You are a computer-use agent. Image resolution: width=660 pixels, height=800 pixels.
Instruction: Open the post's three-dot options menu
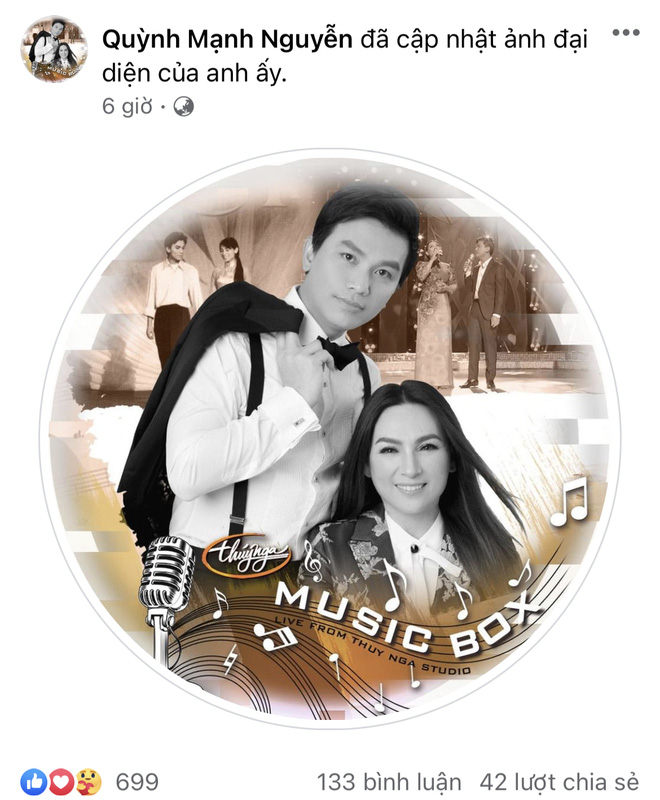coord(625,34)
